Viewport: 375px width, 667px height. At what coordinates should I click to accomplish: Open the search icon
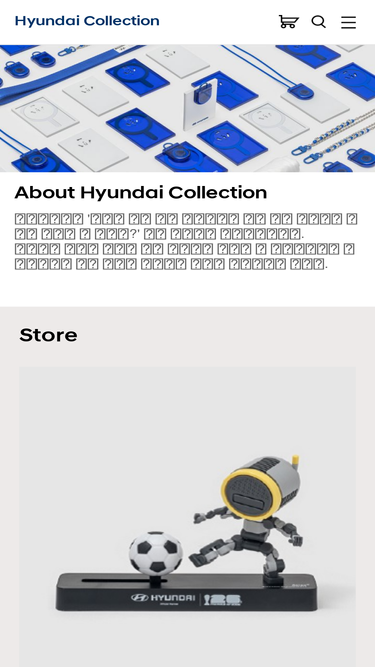(x=318, y=22)
